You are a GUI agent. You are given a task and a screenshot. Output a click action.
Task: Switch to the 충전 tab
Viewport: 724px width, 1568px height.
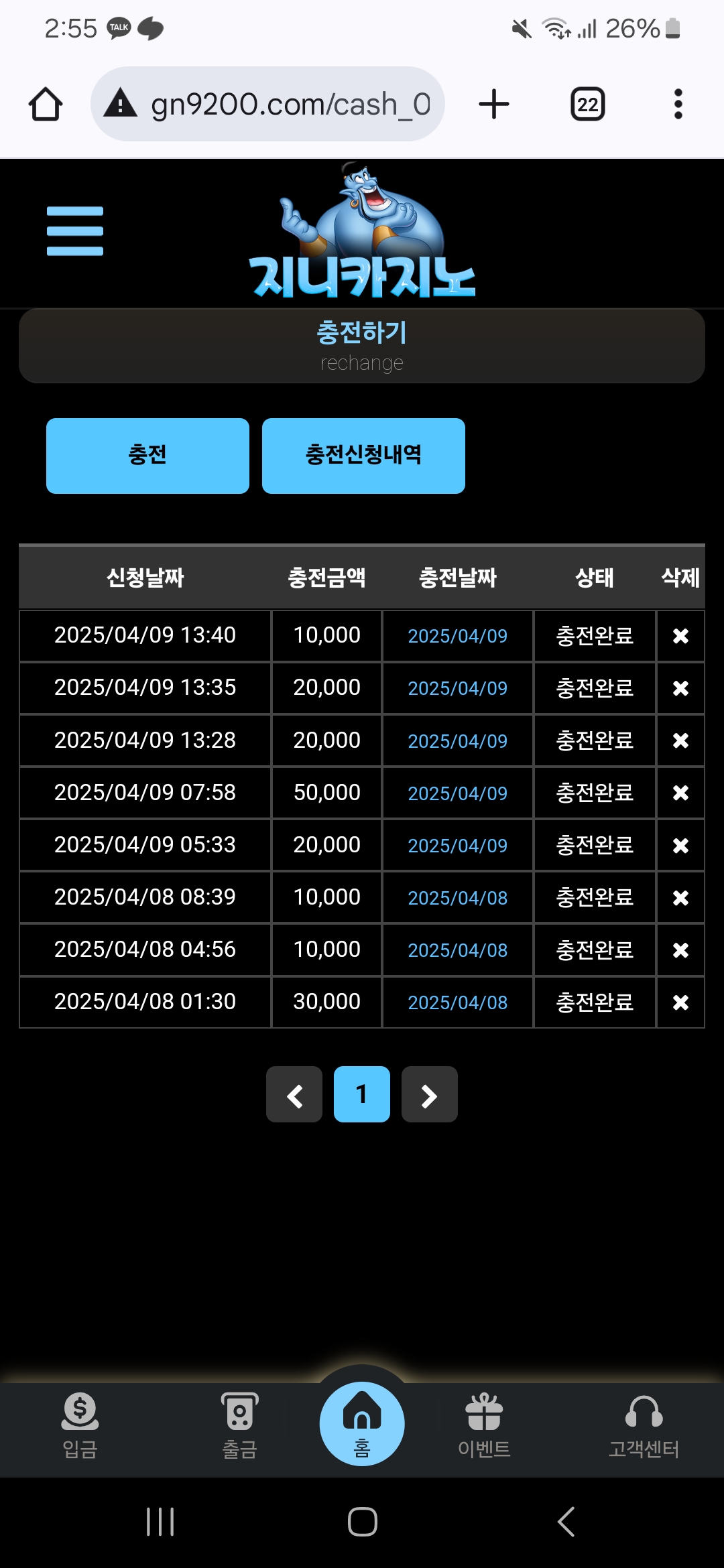pyautogui.click(x=147, y=456)
